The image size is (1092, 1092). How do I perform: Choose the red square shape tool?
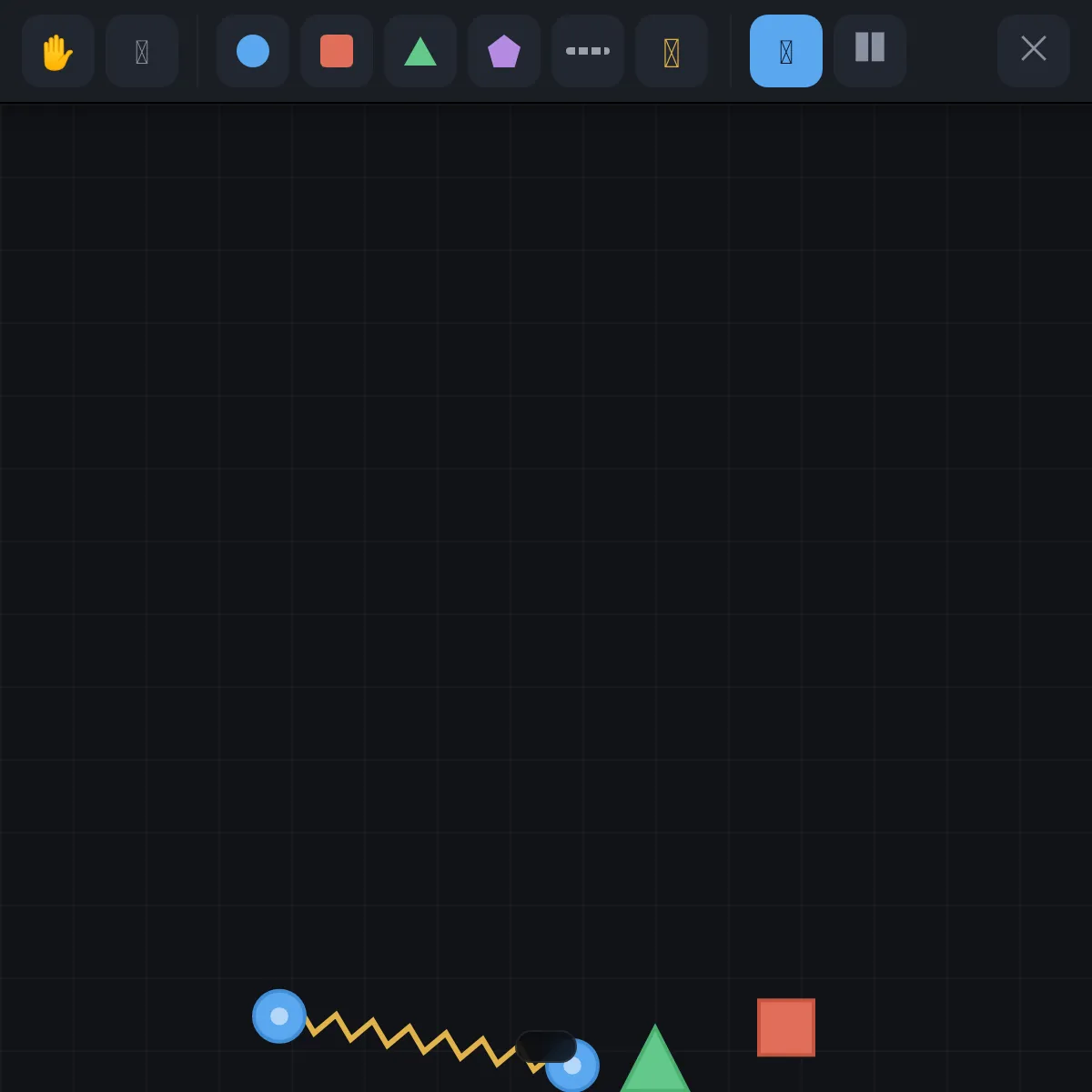click(337, 51)
